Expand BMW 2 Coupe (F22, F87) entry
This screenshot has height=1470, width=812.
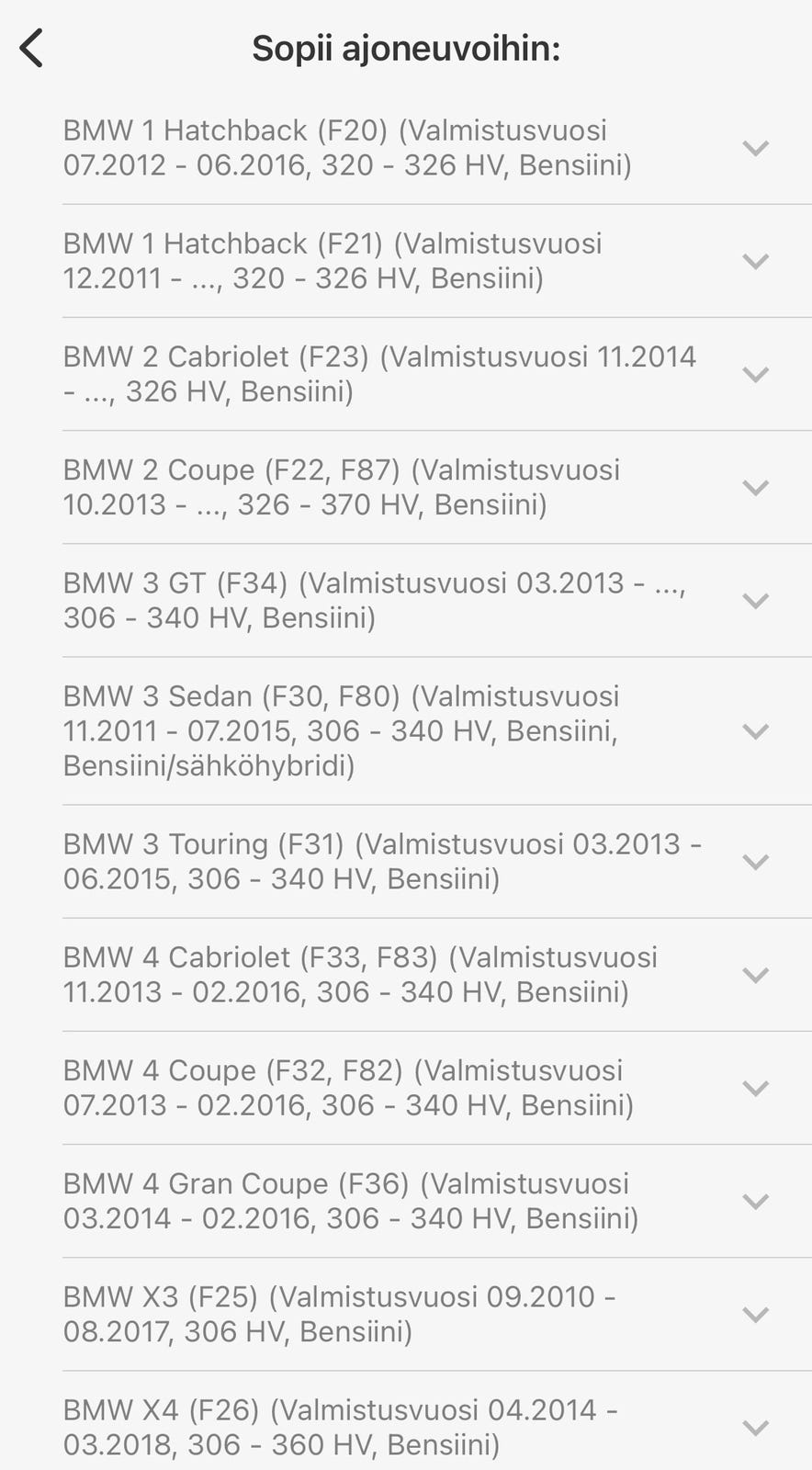point(754,487)
